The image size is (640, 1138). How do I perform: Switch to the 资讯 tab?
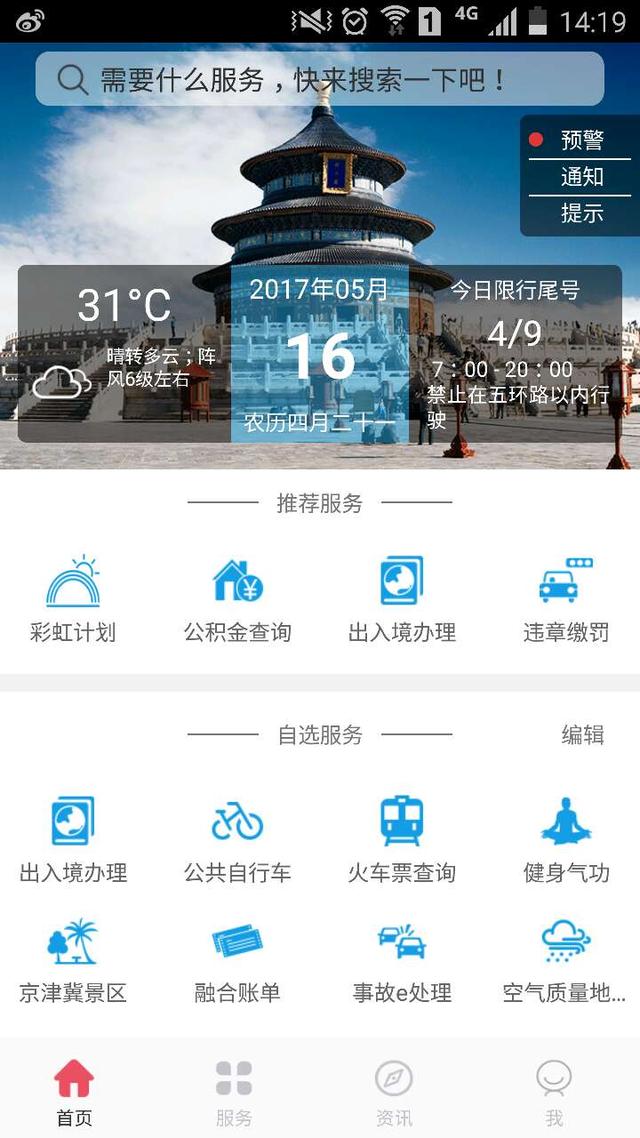(394, 1091)
